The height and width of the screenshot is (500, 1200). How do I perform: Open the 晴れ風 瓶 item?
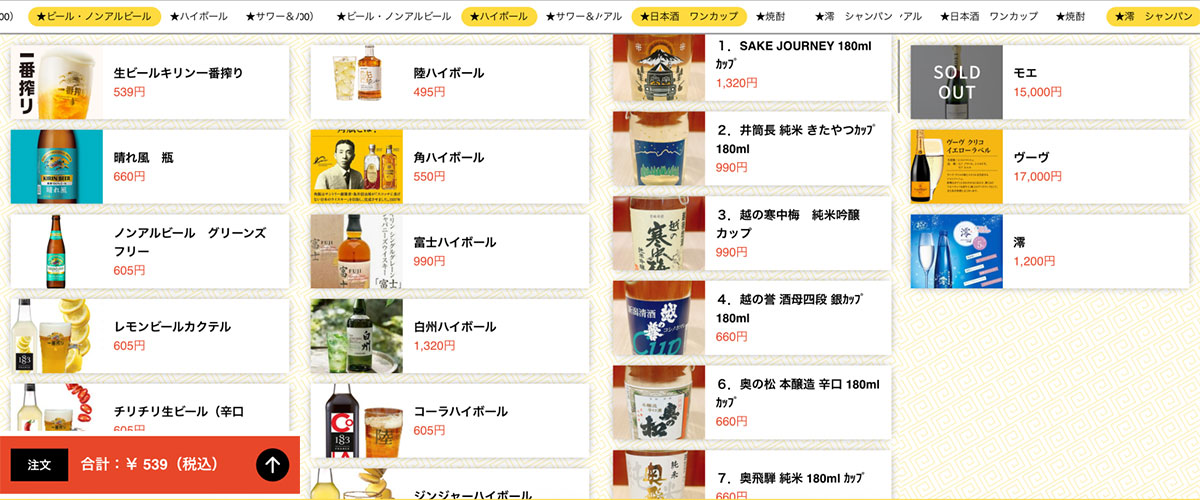coord(150,167)
